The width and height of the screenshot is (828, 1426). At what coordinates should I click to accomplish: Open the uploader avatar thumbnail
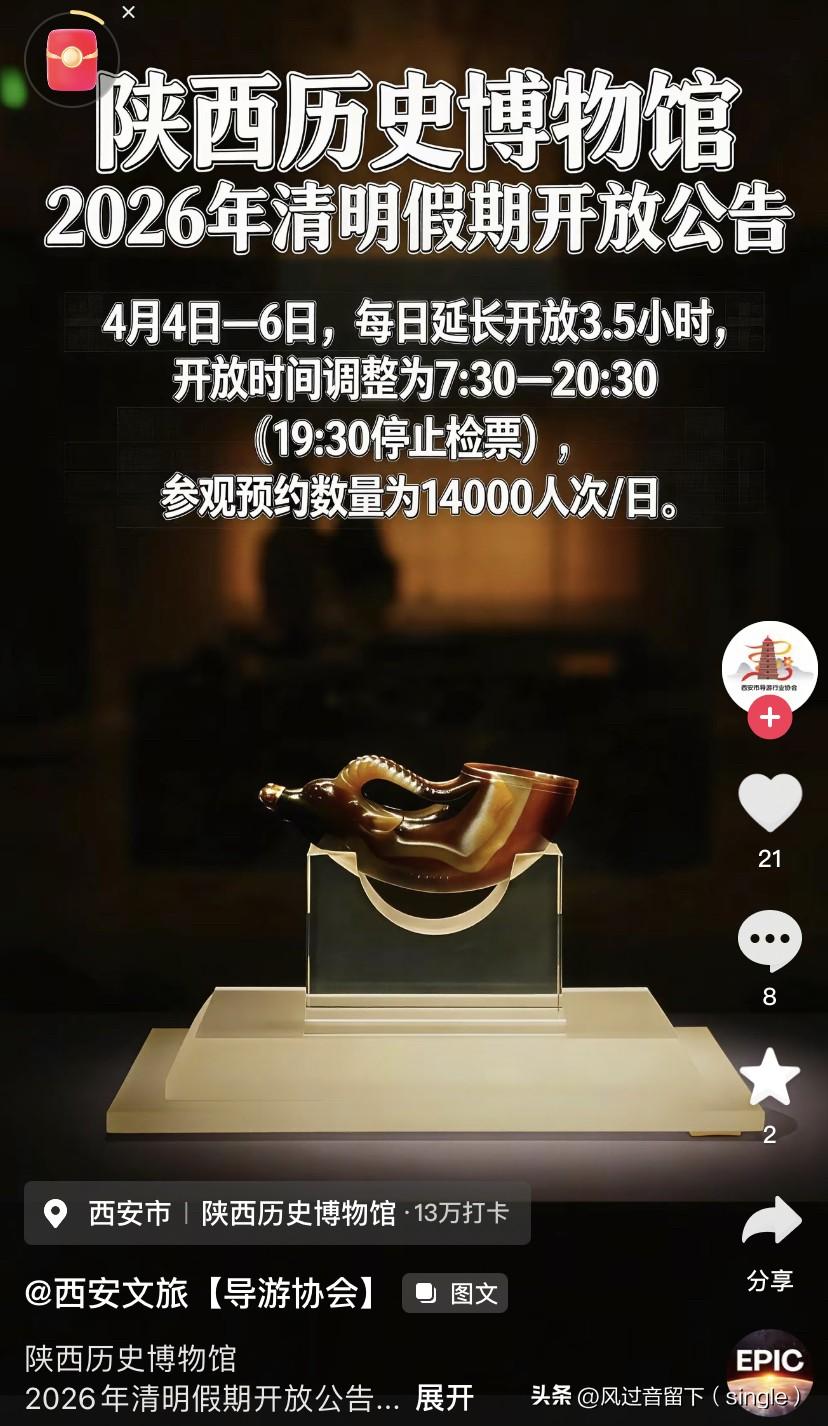(x=769, y=670)
